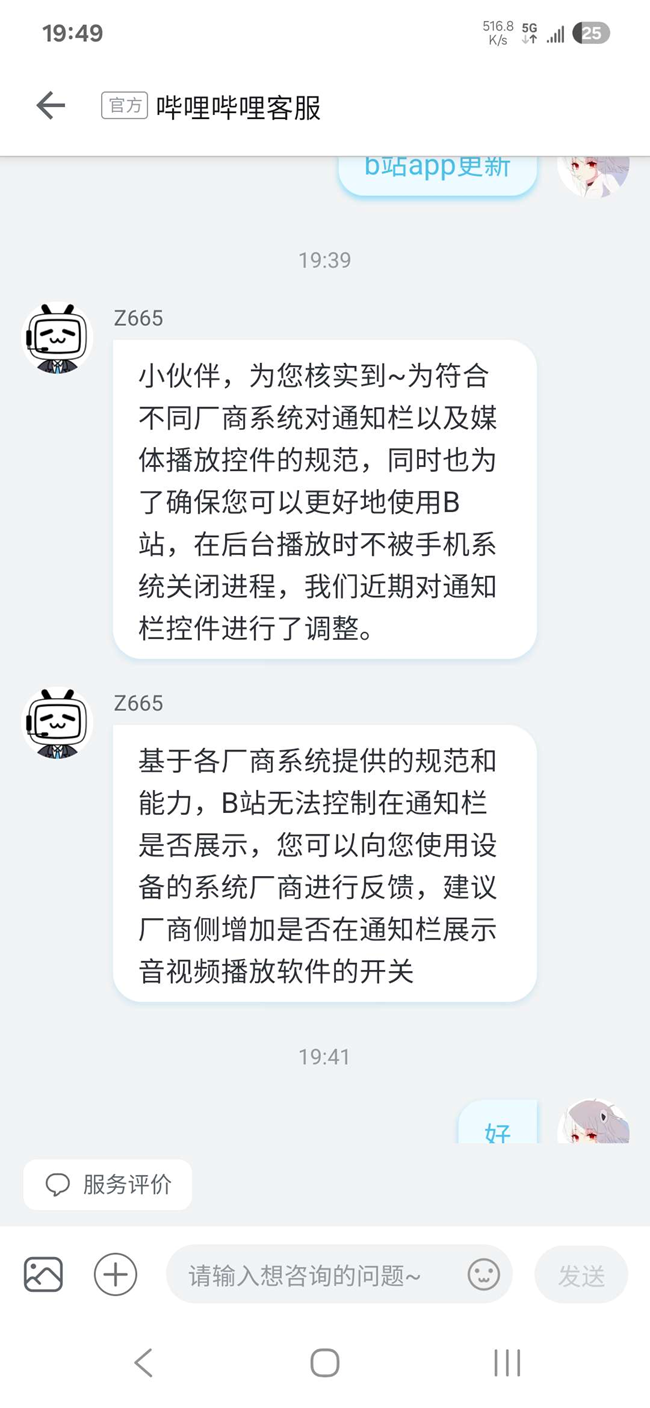650x1408 pixels.
Task: Tap the system home button
Action: 325,1362
